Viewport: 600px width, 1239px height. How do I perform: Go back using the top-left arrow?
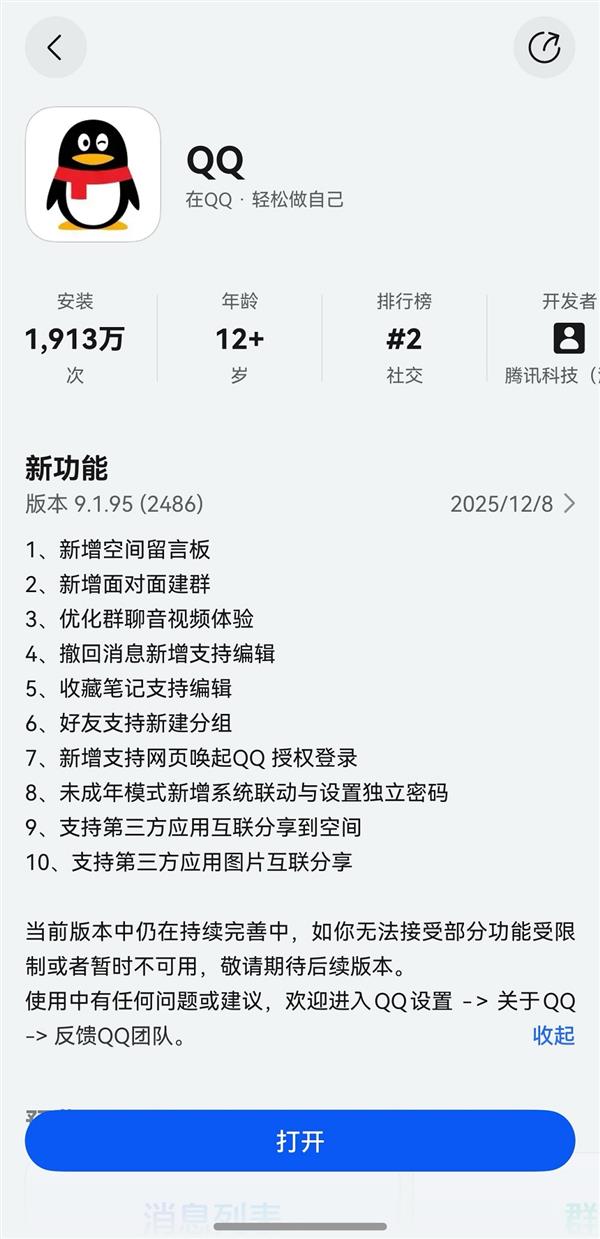(55, 47)
